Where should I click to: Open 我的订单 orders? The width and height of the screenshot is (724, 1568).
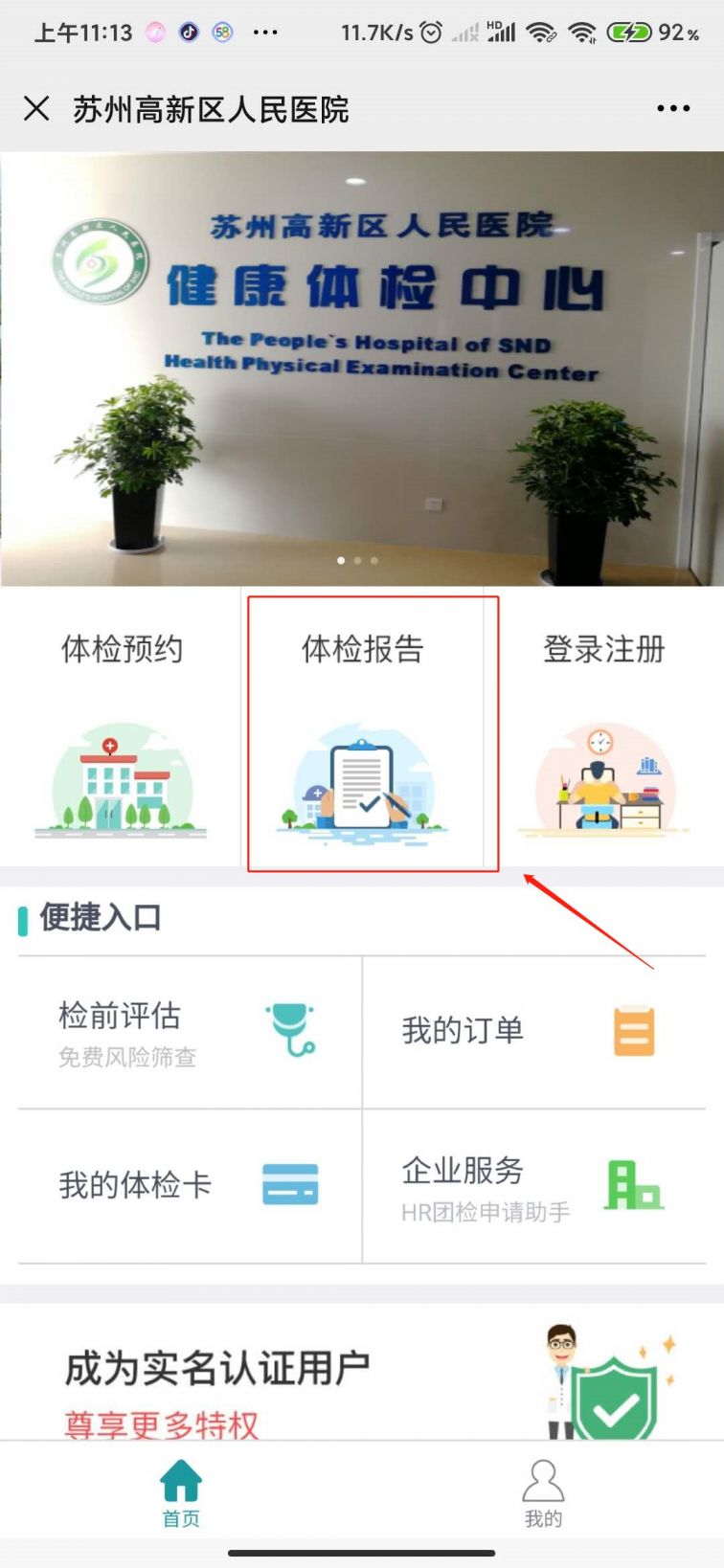[533, 1032]
